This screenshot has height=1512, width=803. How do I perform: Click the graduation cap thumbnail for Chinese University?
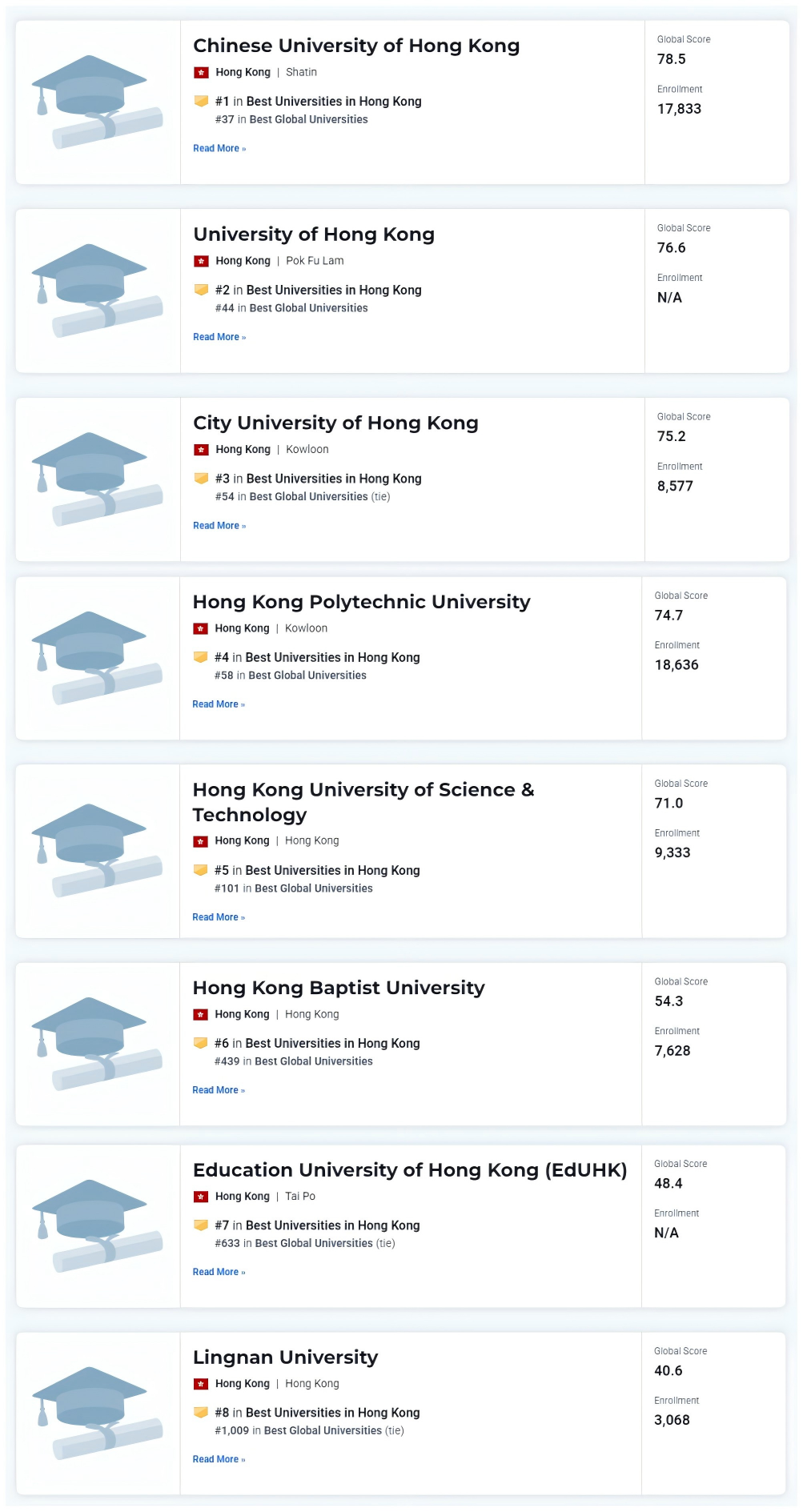pos(96,100)
